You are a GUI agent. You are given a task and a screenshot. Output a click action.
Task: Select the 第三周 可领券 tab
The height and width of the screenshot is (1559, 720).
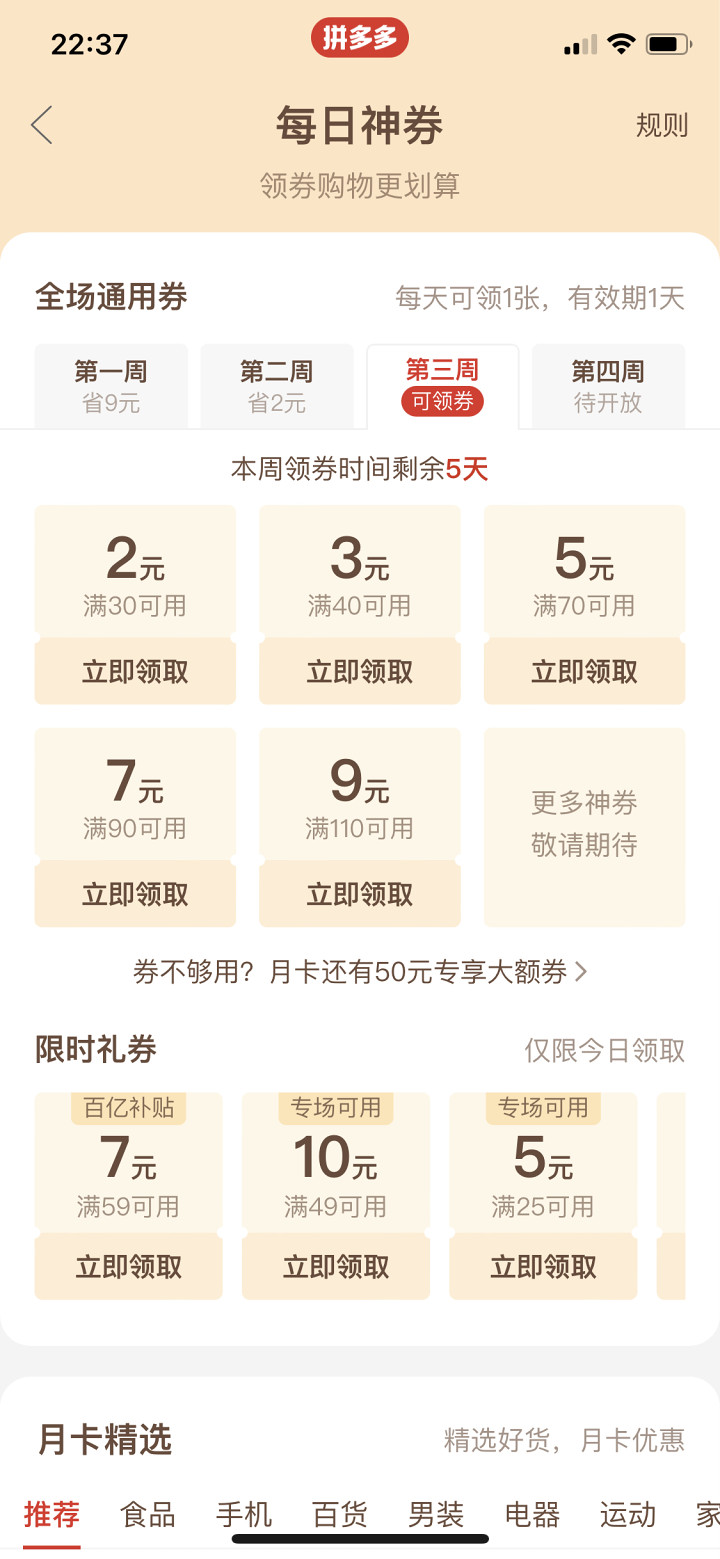(x=443, y=386)
